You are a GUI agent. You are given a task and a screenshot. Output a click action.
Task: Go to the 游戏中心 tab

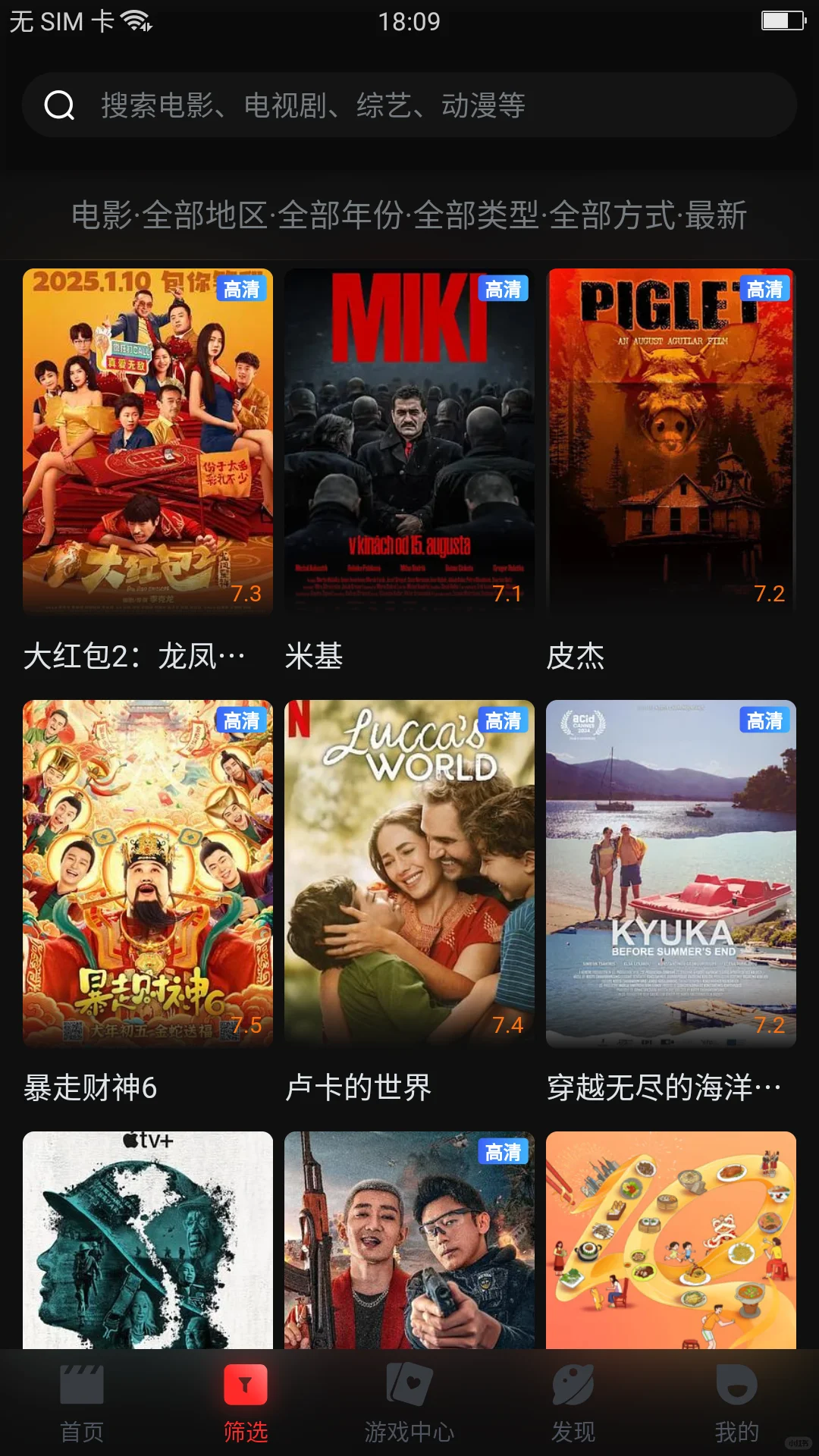click(409, 1403)
